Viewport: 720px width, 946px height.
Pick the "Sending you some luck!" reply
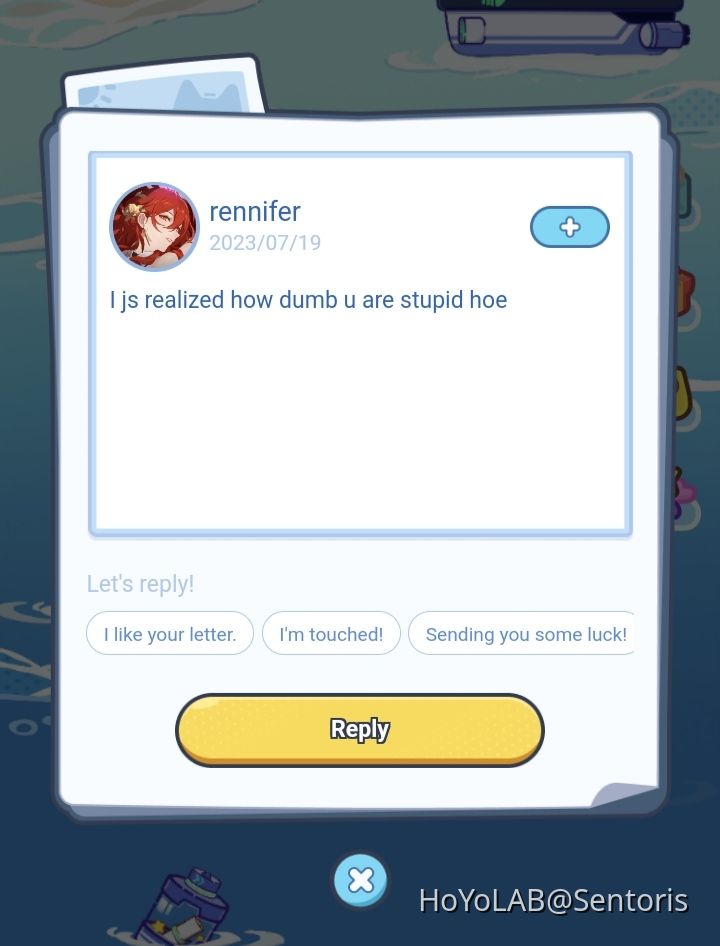(x=523, y=634)
